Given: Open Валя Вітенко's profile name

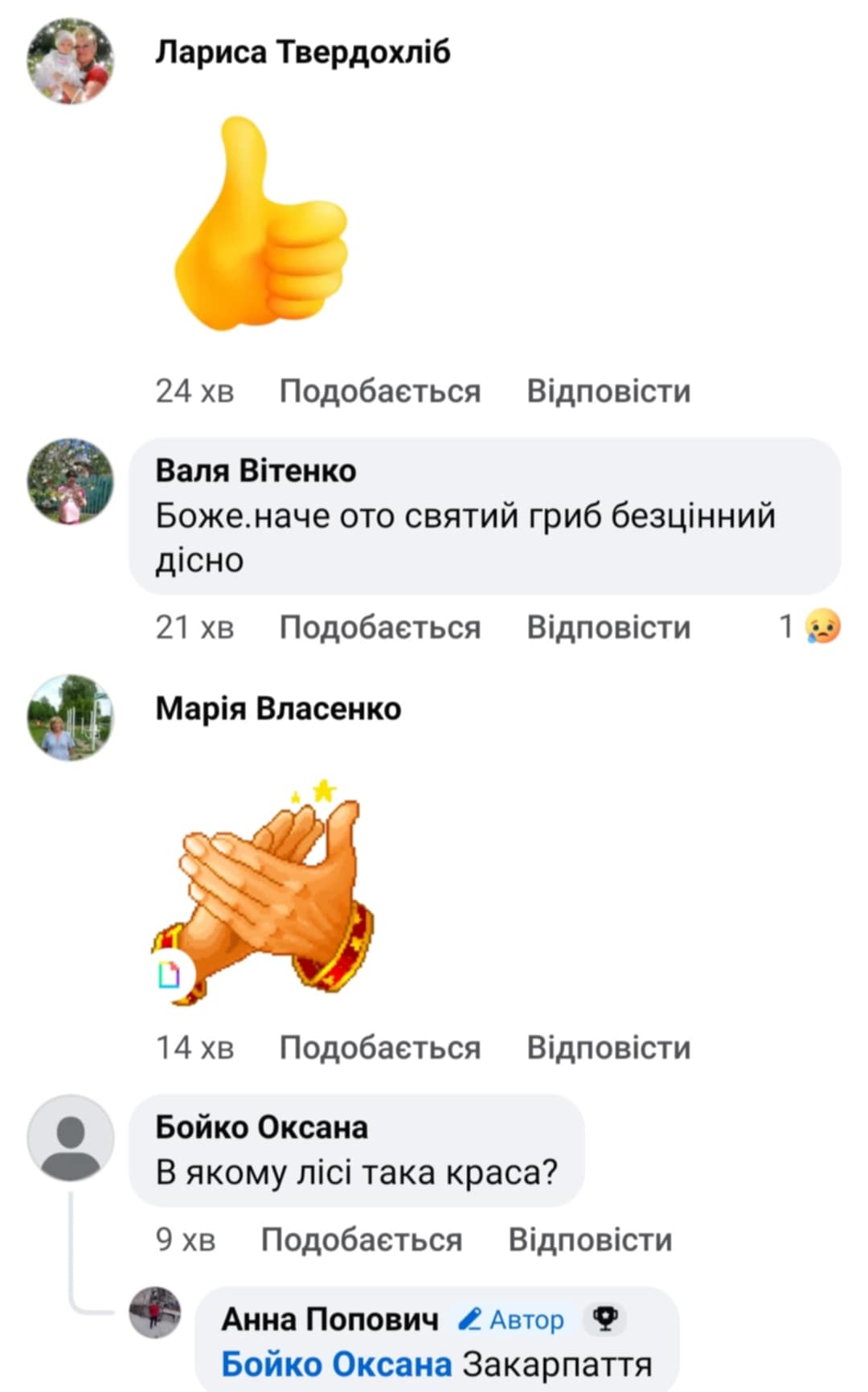Looking at the screenshot, I should [x=256, y=470].
